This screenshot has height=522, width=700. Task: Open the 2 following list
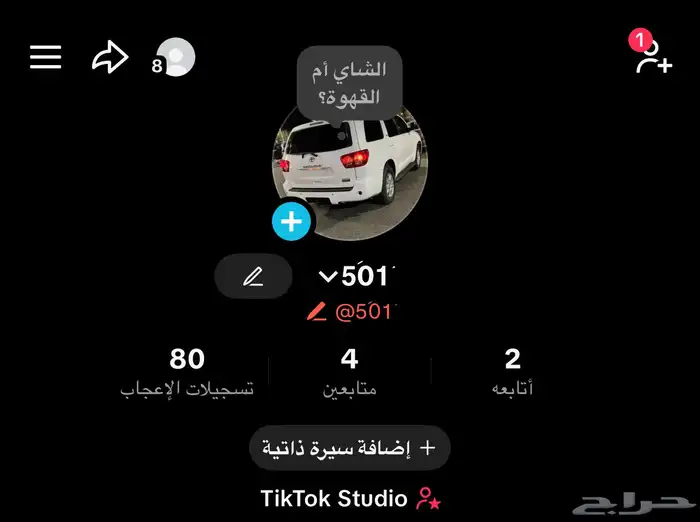click(x=512, y=371)
